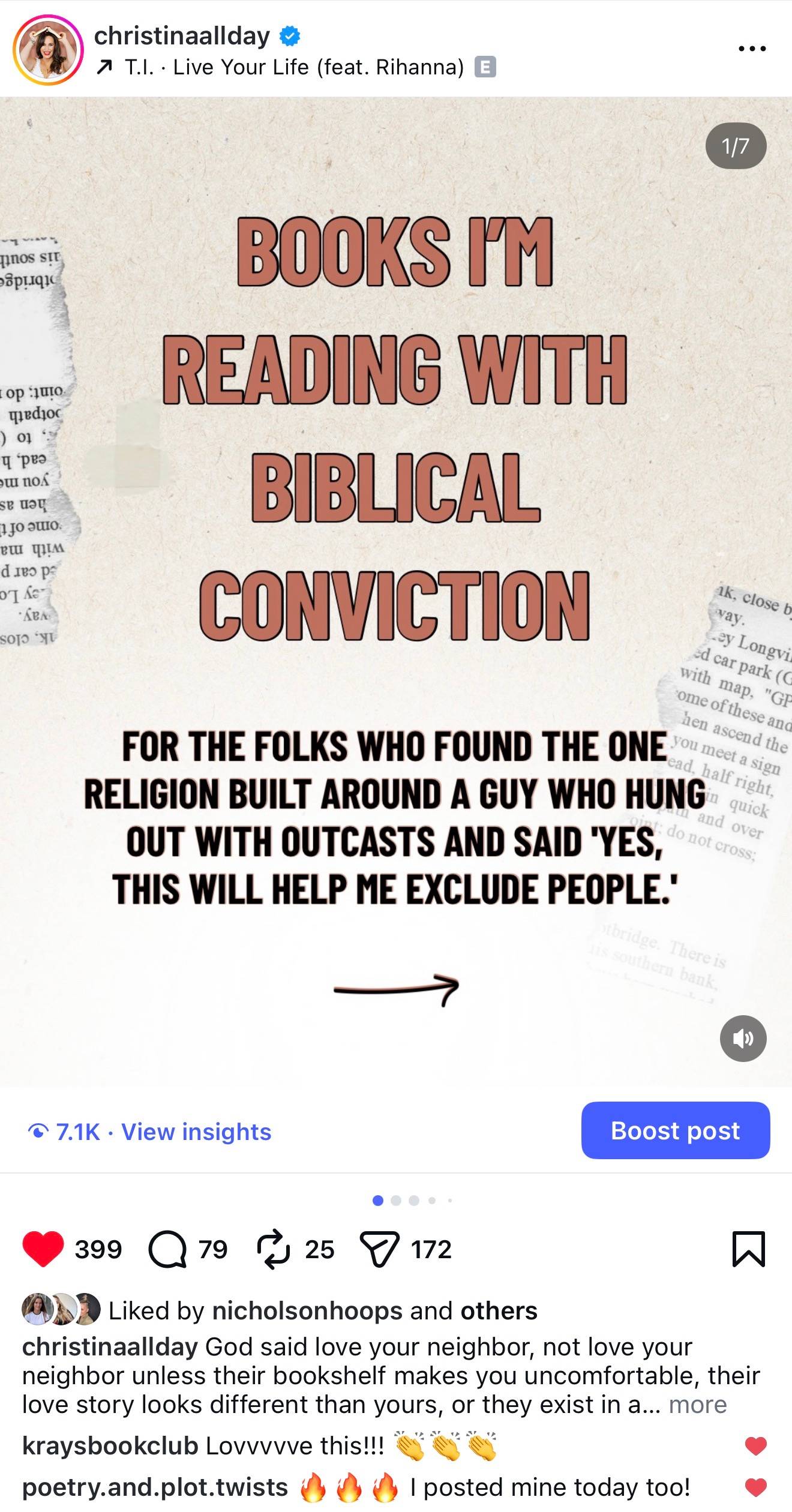Like the comment from kraysbookclub

[755, 1447]
